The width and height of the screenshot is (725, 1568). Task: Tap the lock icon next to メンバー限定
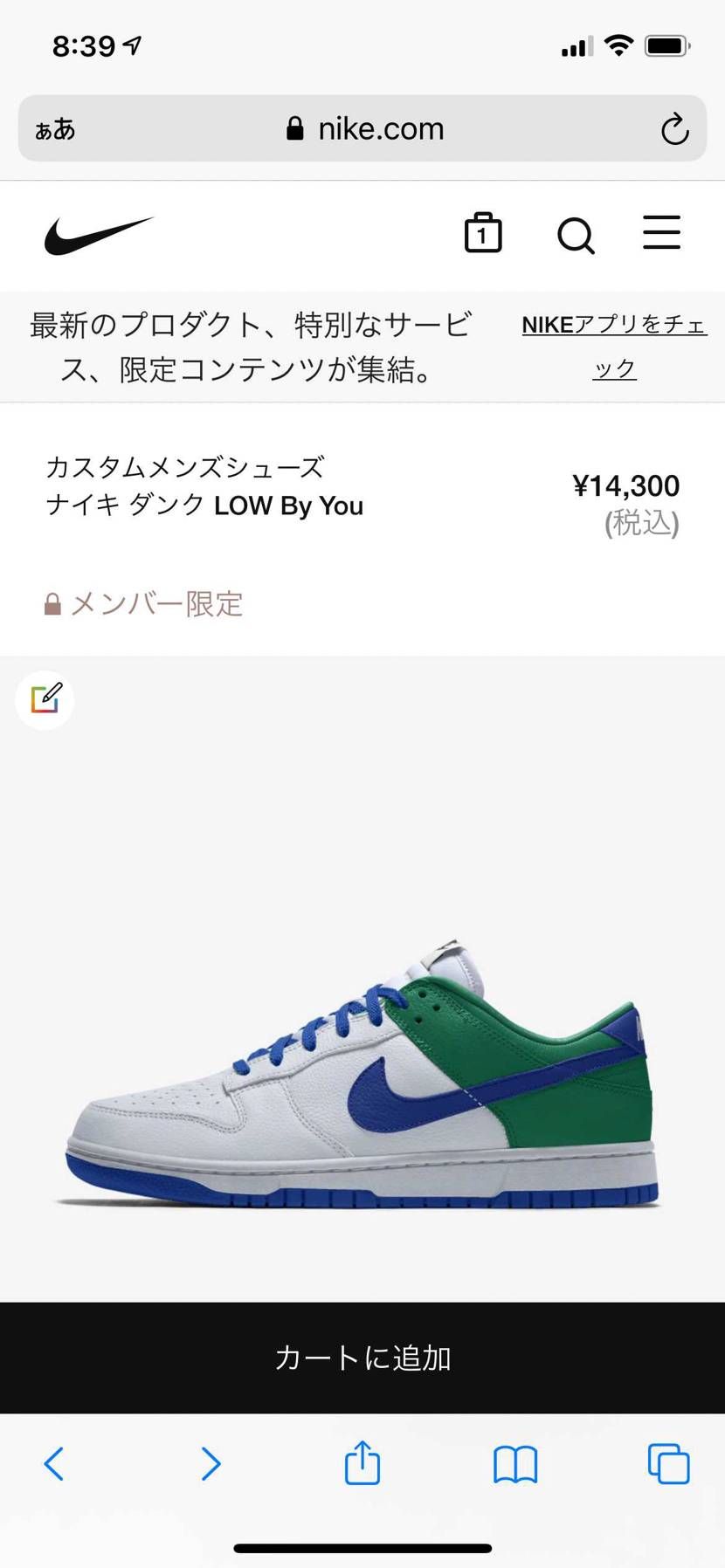(50, 603)
